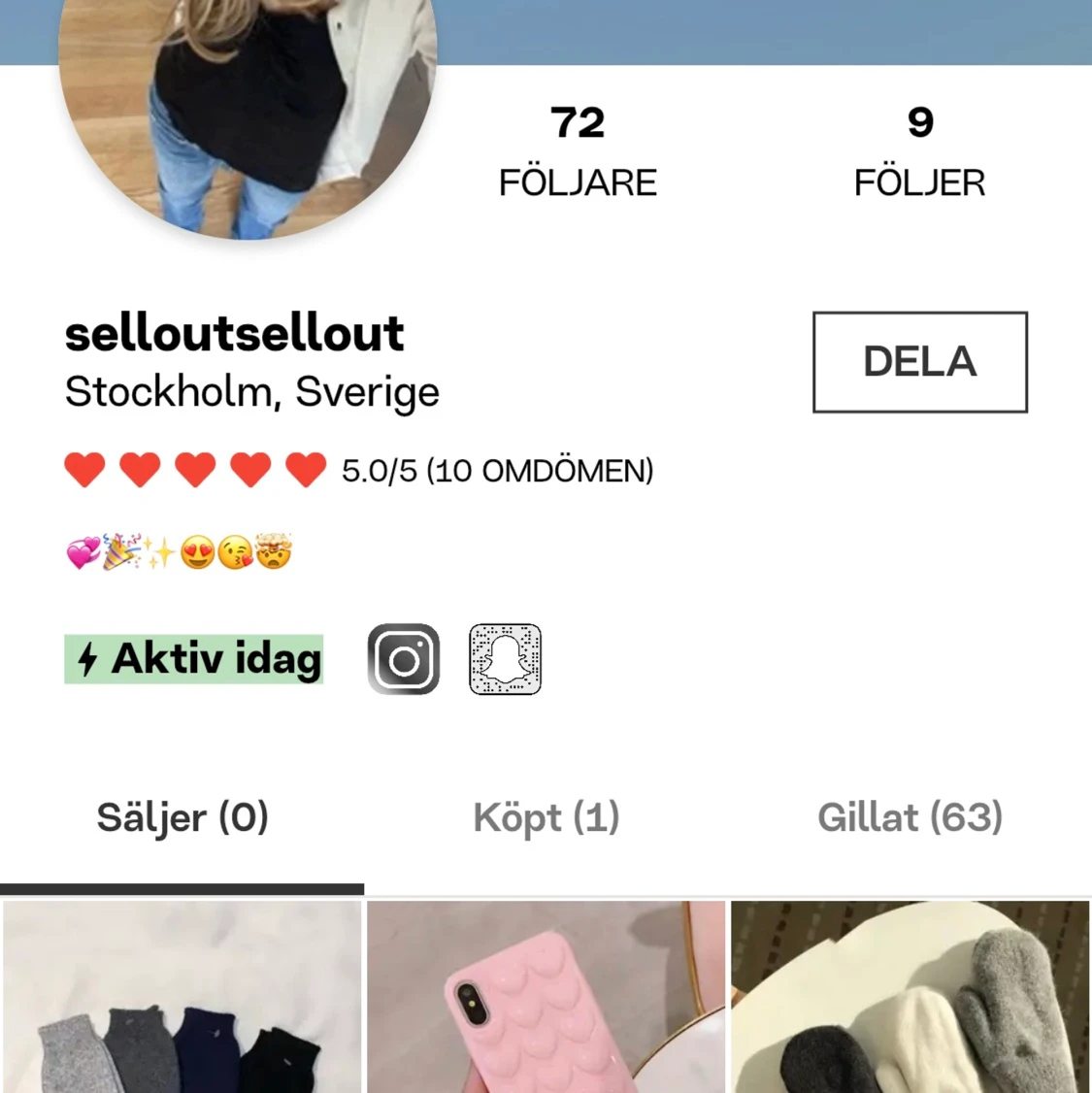Select the Säljer (0) tab
Viewport: 1092px width, 1093px height.
[182, 818]
